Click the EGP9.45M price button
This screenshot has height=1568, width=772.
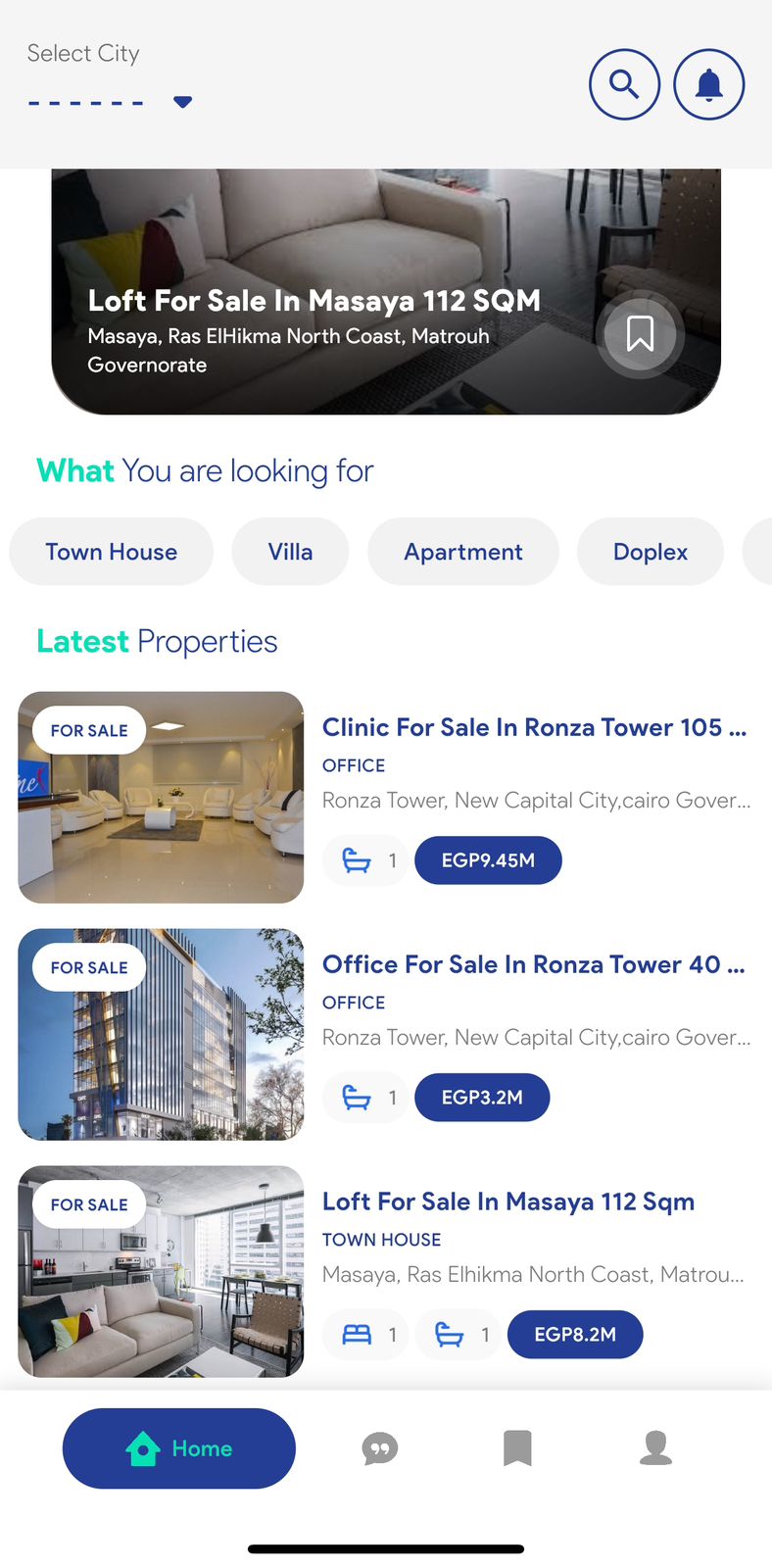[x=488, y=859]
